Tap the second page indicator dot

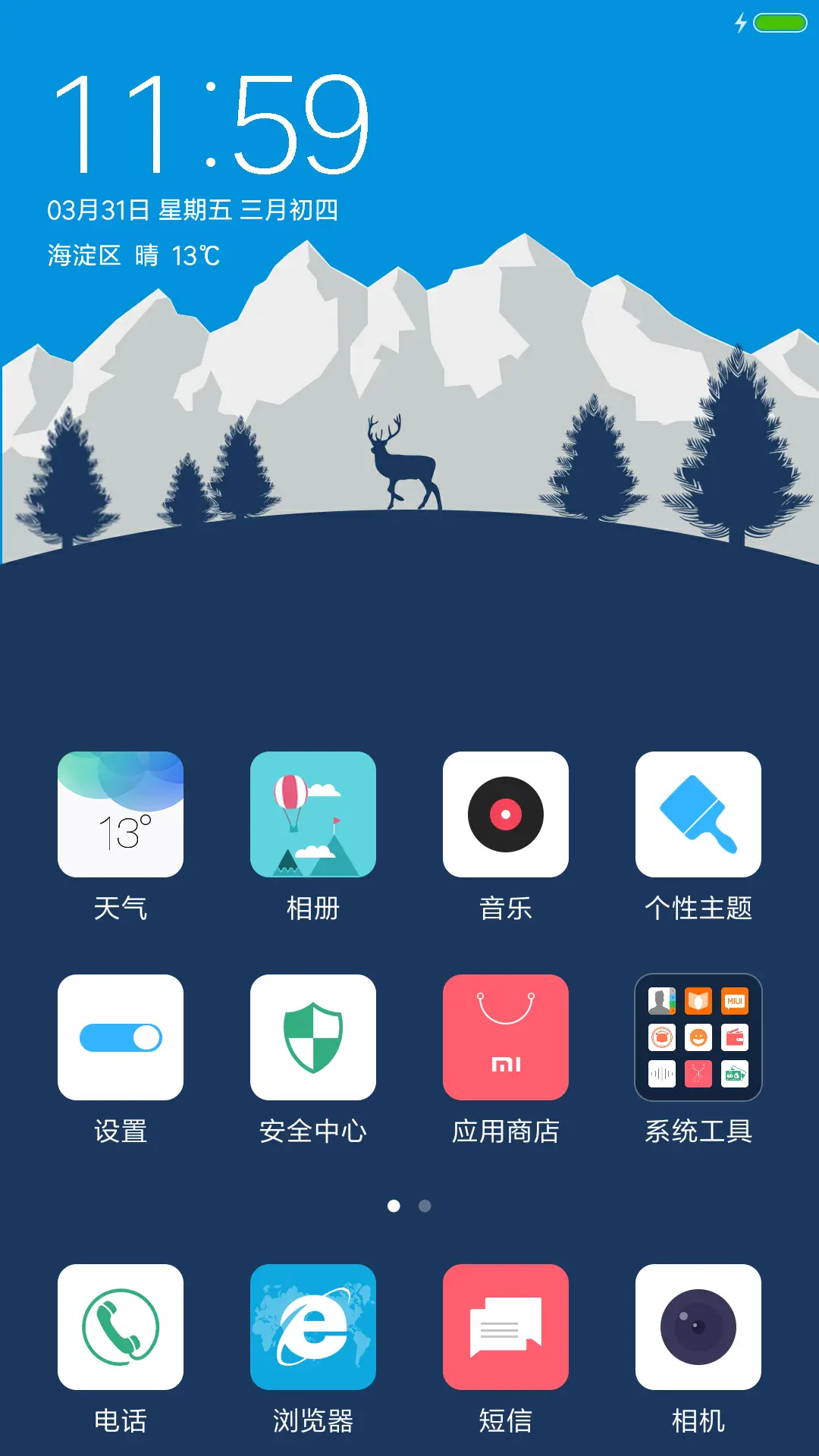pyautogui.click(x=423, y=1206)
